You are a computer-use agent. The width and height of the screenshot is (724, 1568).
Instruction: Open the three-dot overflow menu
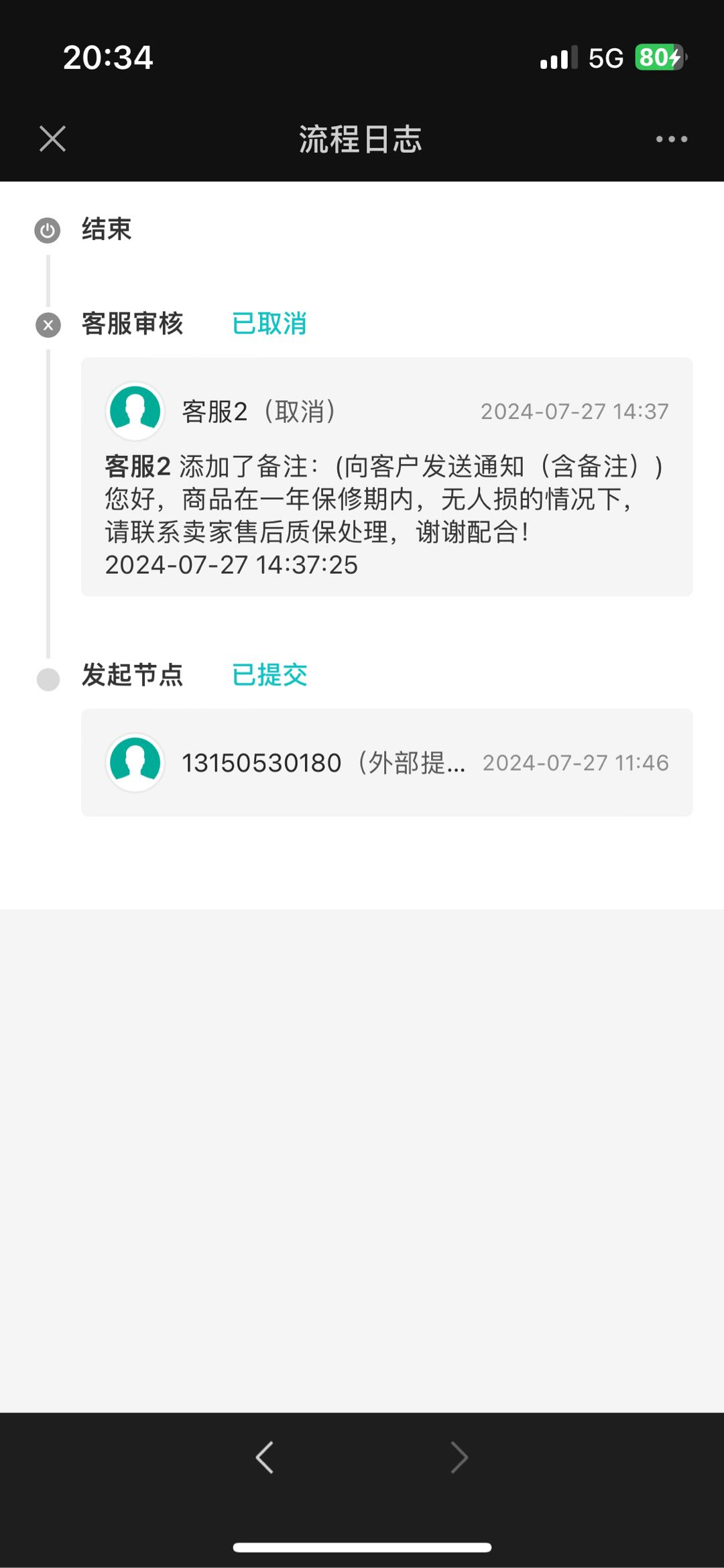coord(671,139)
